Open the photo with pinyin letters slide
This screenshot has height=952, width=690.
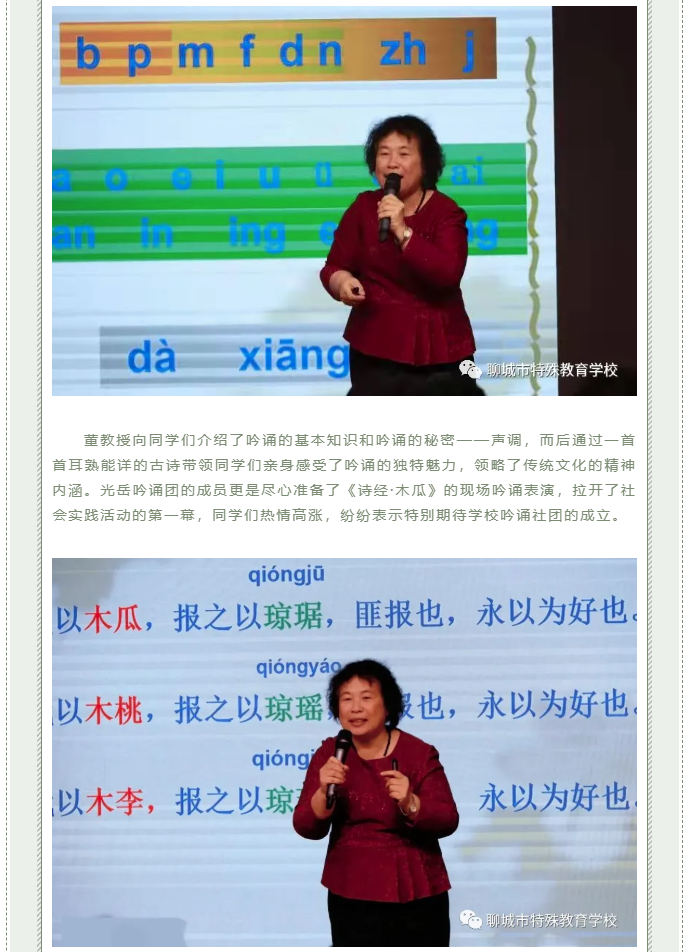[344, 201]
